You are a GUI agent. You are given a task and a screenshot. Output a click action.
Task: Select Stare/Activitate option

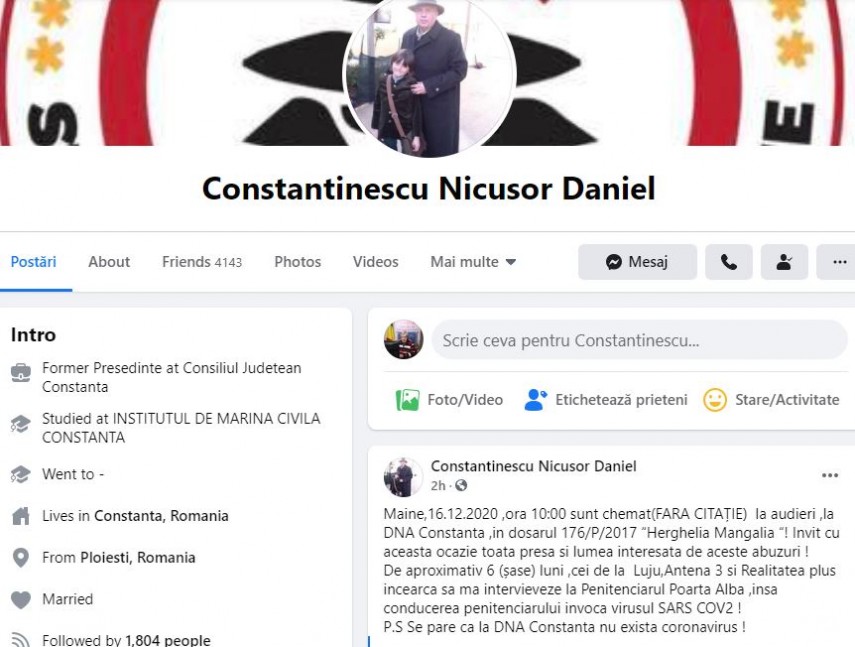click(x=771, y=400)
